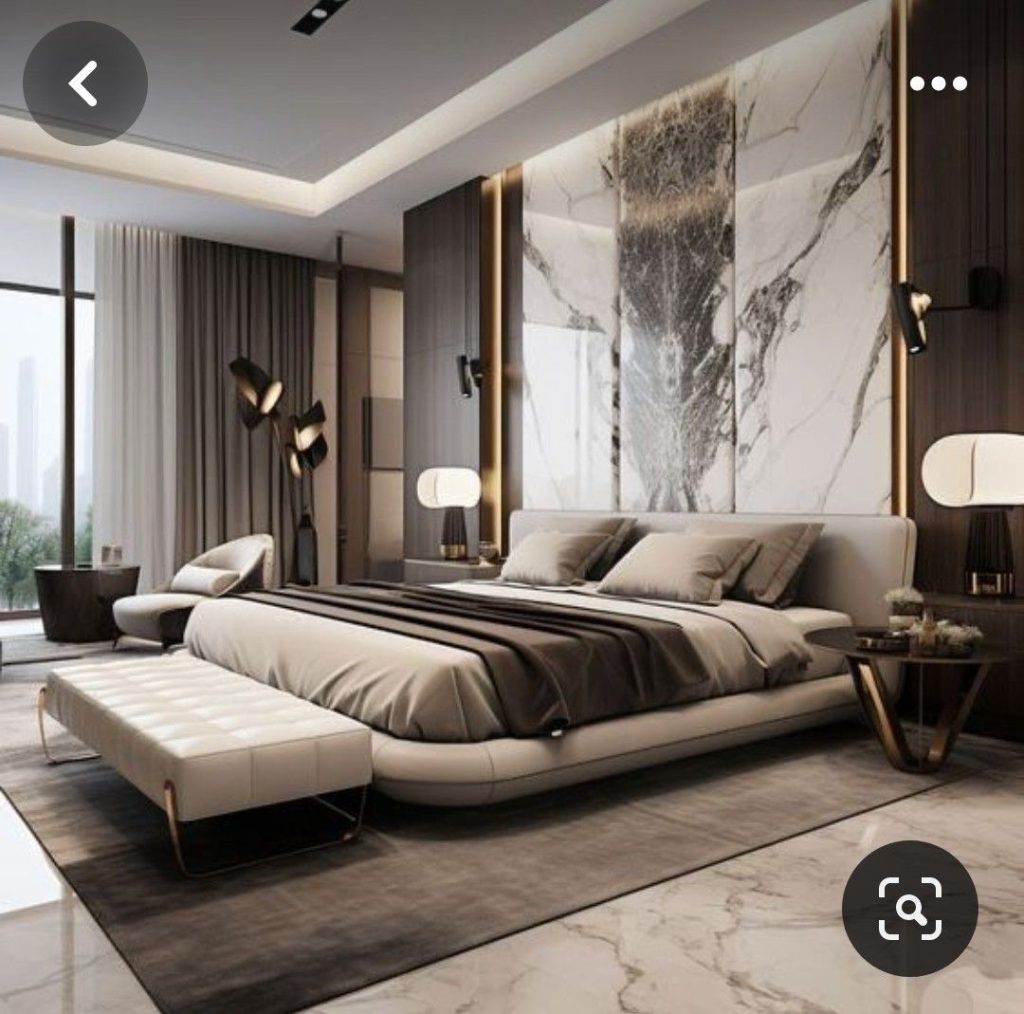Viewport: 1024px width, 1014px height.
Task: Go back using the arrow button
Action: [x=85, y=83]
